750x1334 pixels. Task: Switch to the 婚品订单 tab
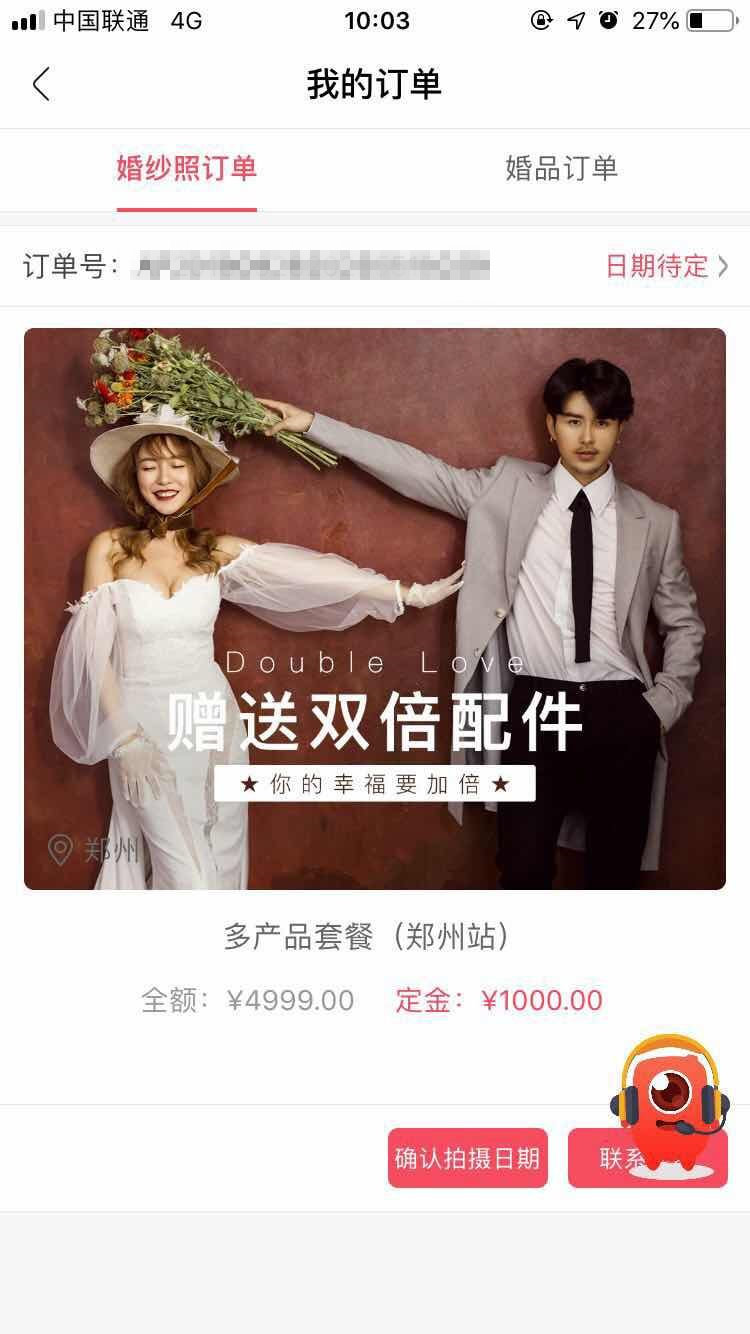click(x=561, y=168)
